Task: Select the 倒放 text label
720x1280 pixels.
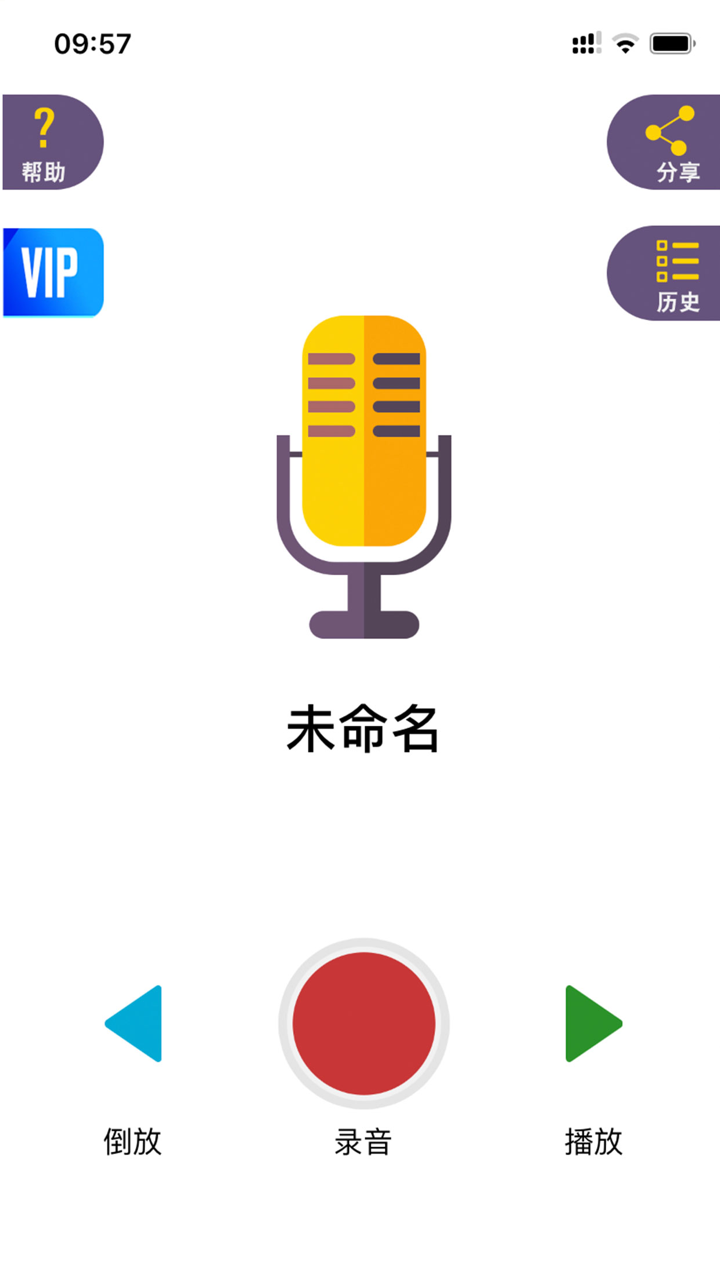Action: point(135,1141)
